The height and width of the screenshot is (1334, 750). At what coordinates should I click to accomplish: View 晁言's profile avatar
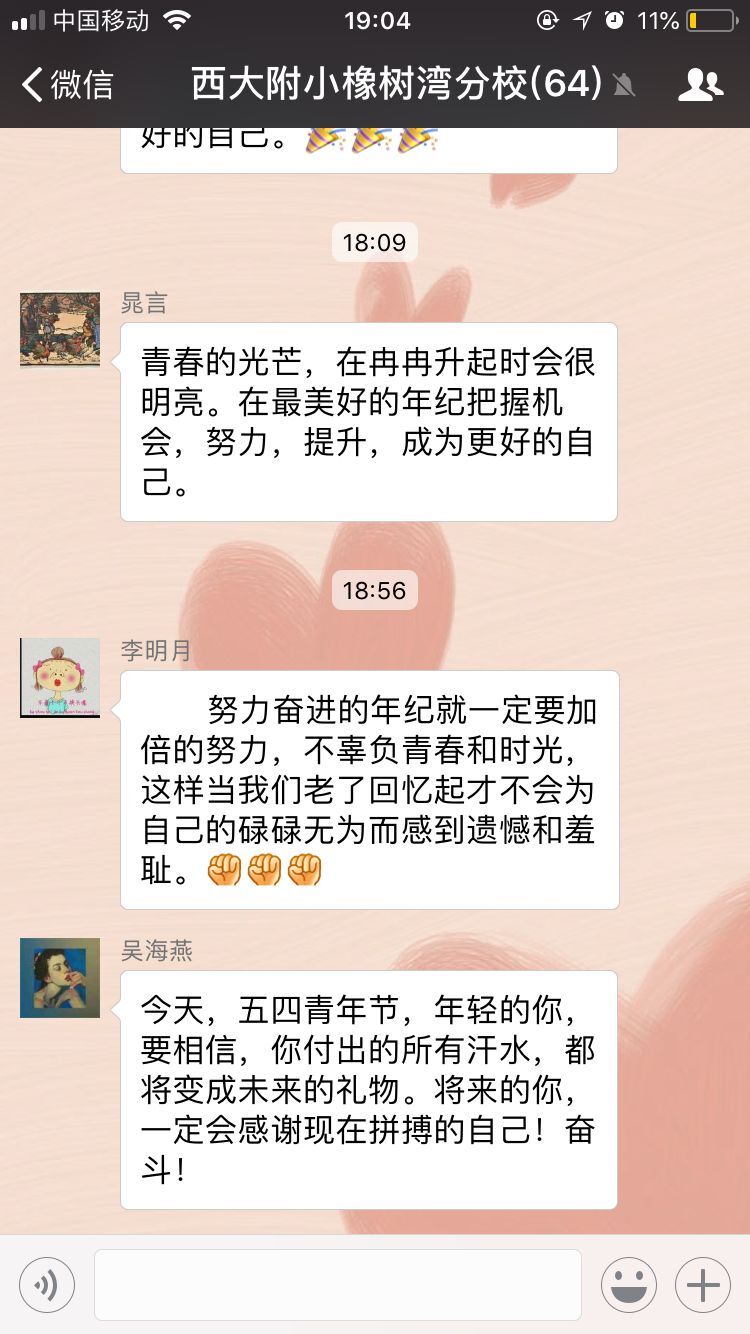(60, 330)
